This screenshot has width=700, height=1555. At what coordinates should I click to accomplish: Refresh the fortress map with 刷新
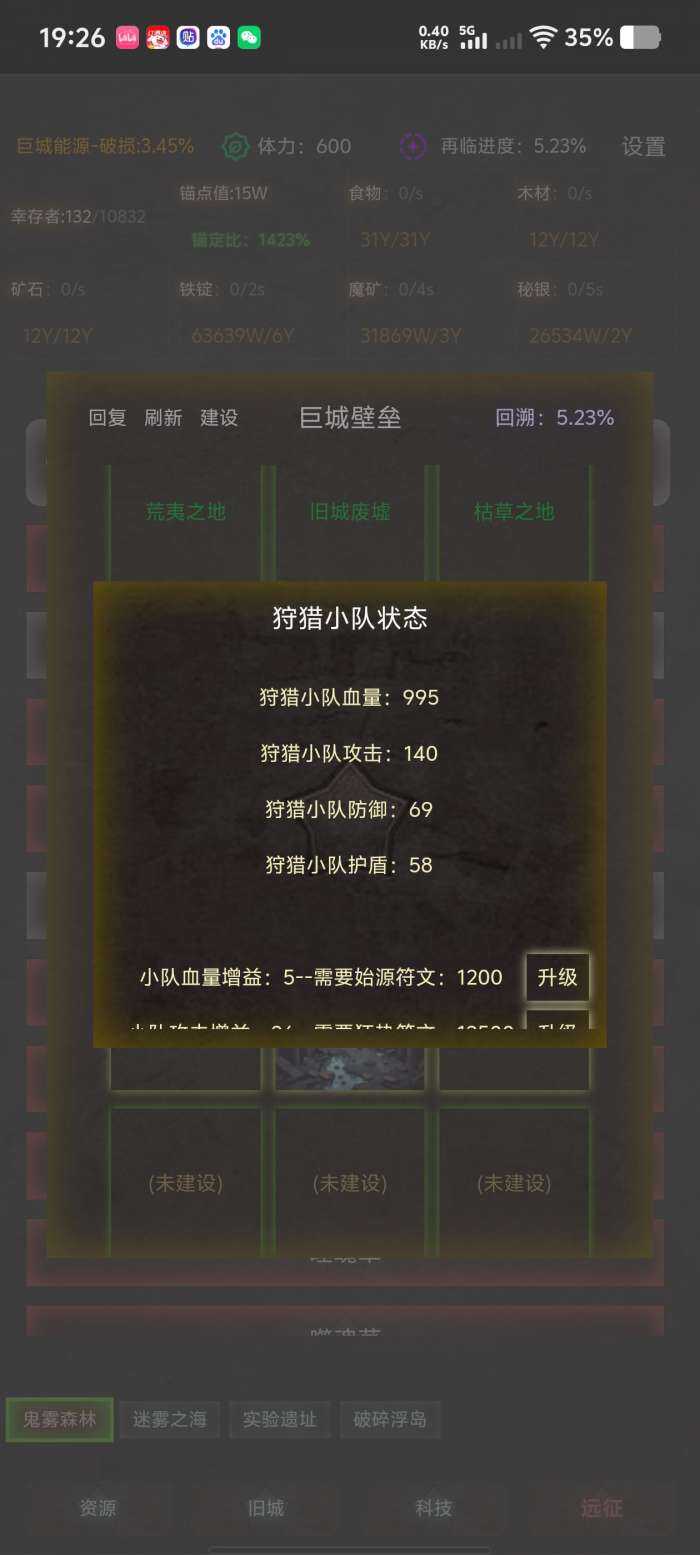[163, 418]
